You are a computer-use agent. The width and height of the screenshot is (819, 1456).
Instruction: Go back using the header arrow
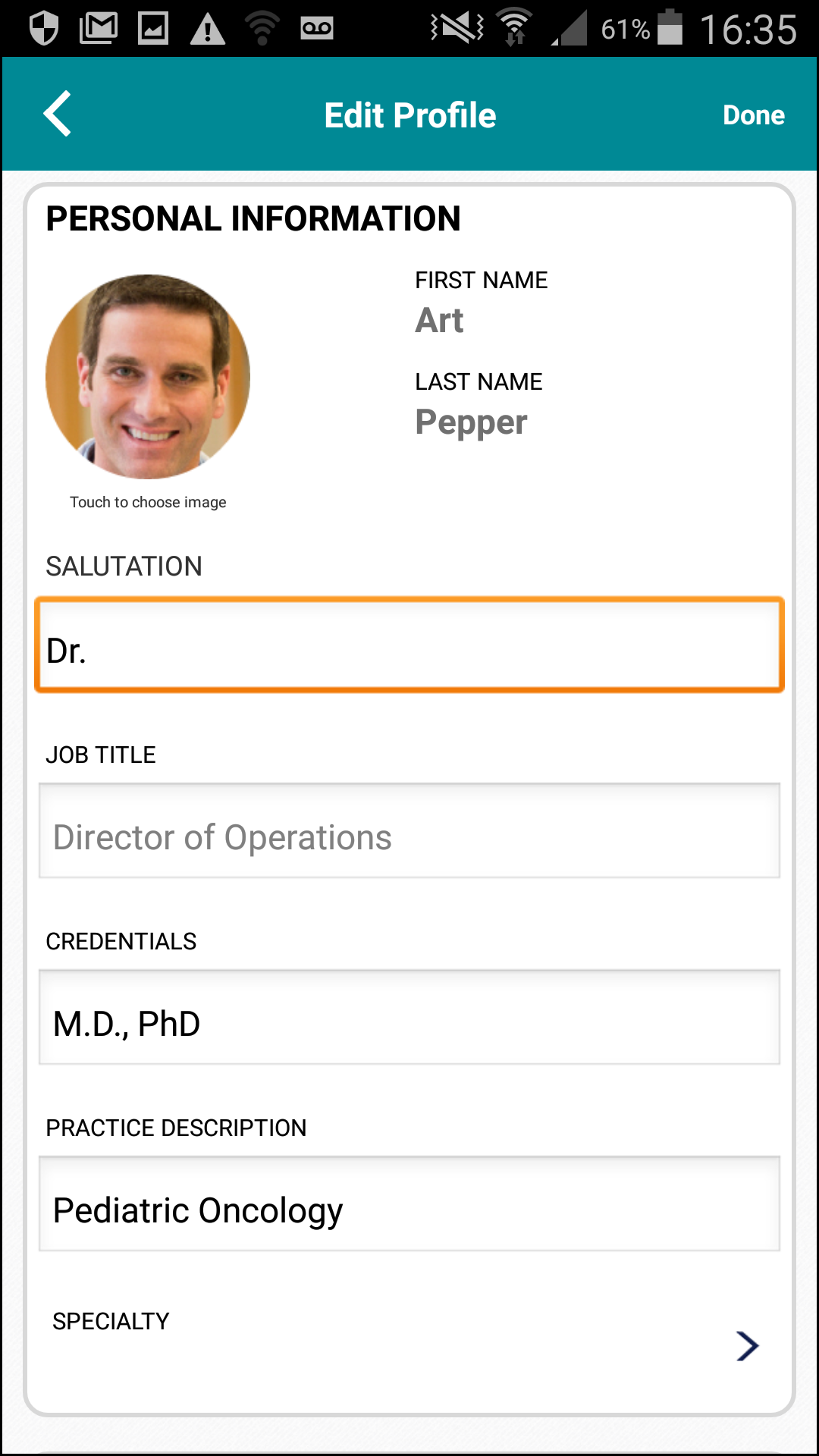[x=58, y=114]
